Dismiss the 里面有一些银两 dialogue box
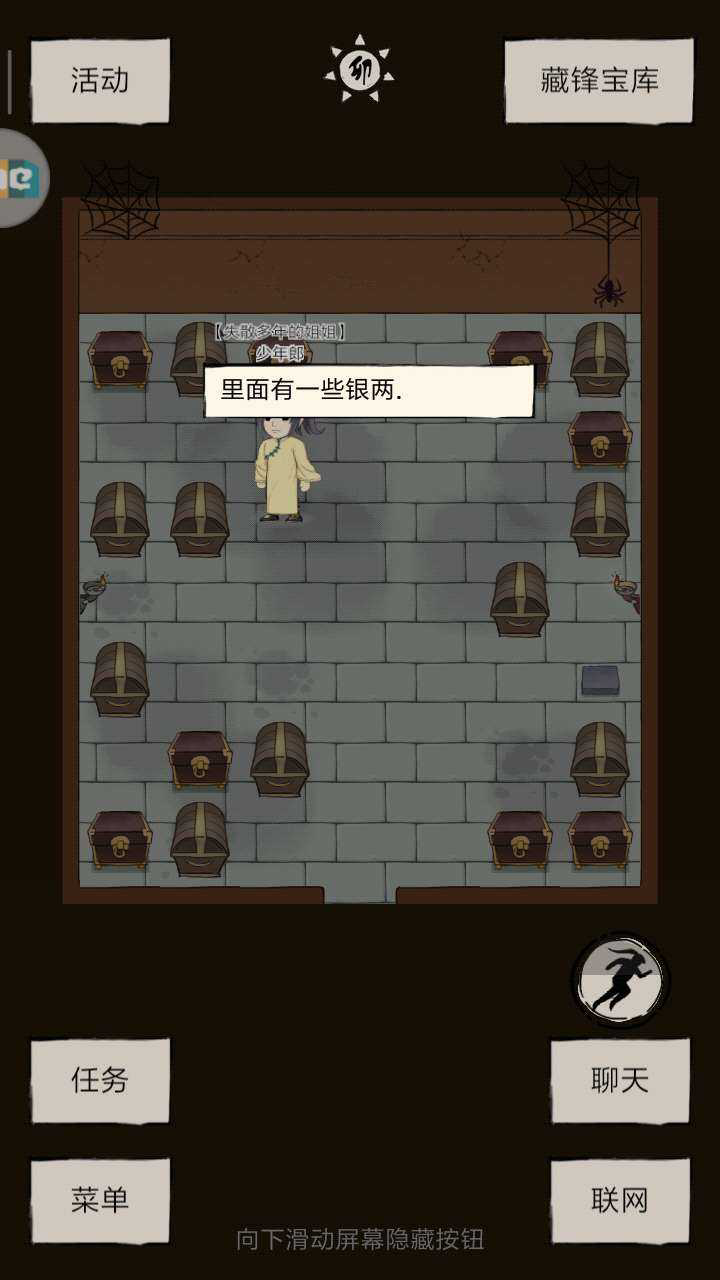The height and width of the screenshot is (1280, 720). click(369, 391)
